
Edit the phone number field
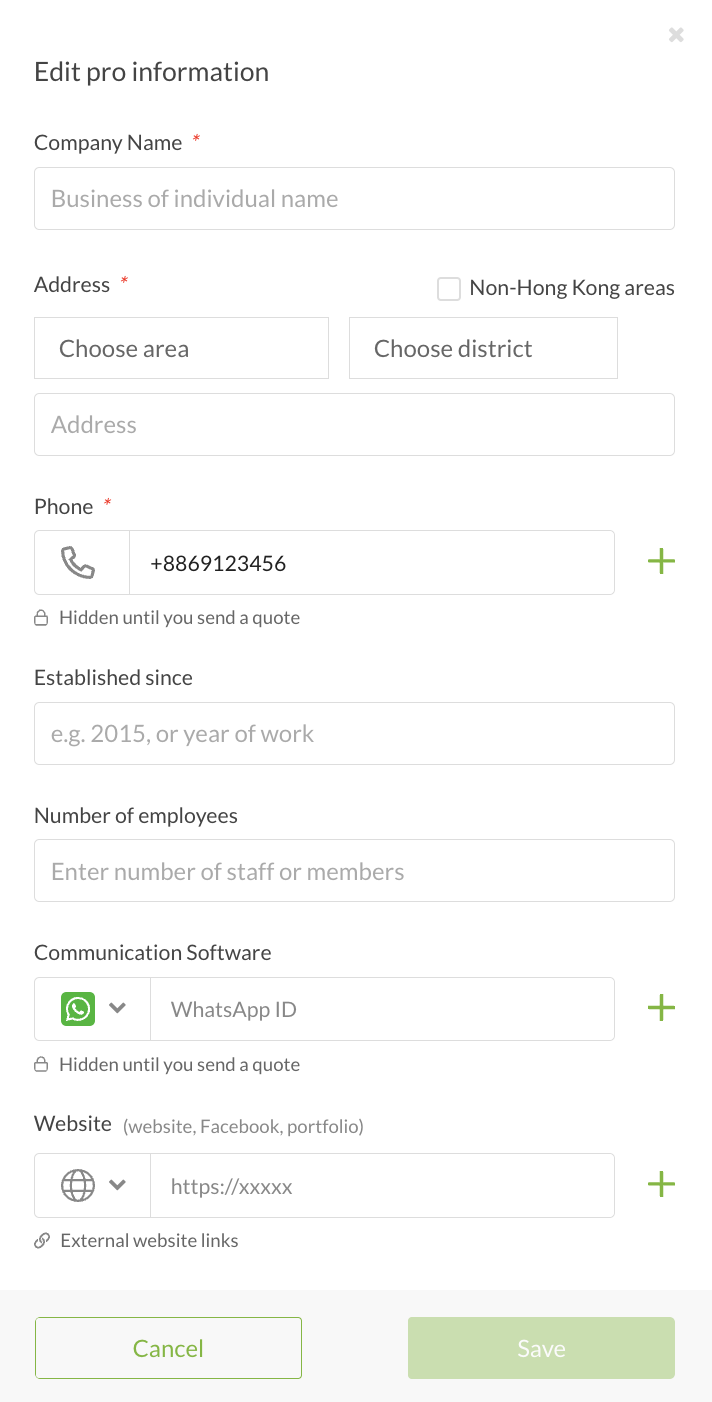coord(371,563)
